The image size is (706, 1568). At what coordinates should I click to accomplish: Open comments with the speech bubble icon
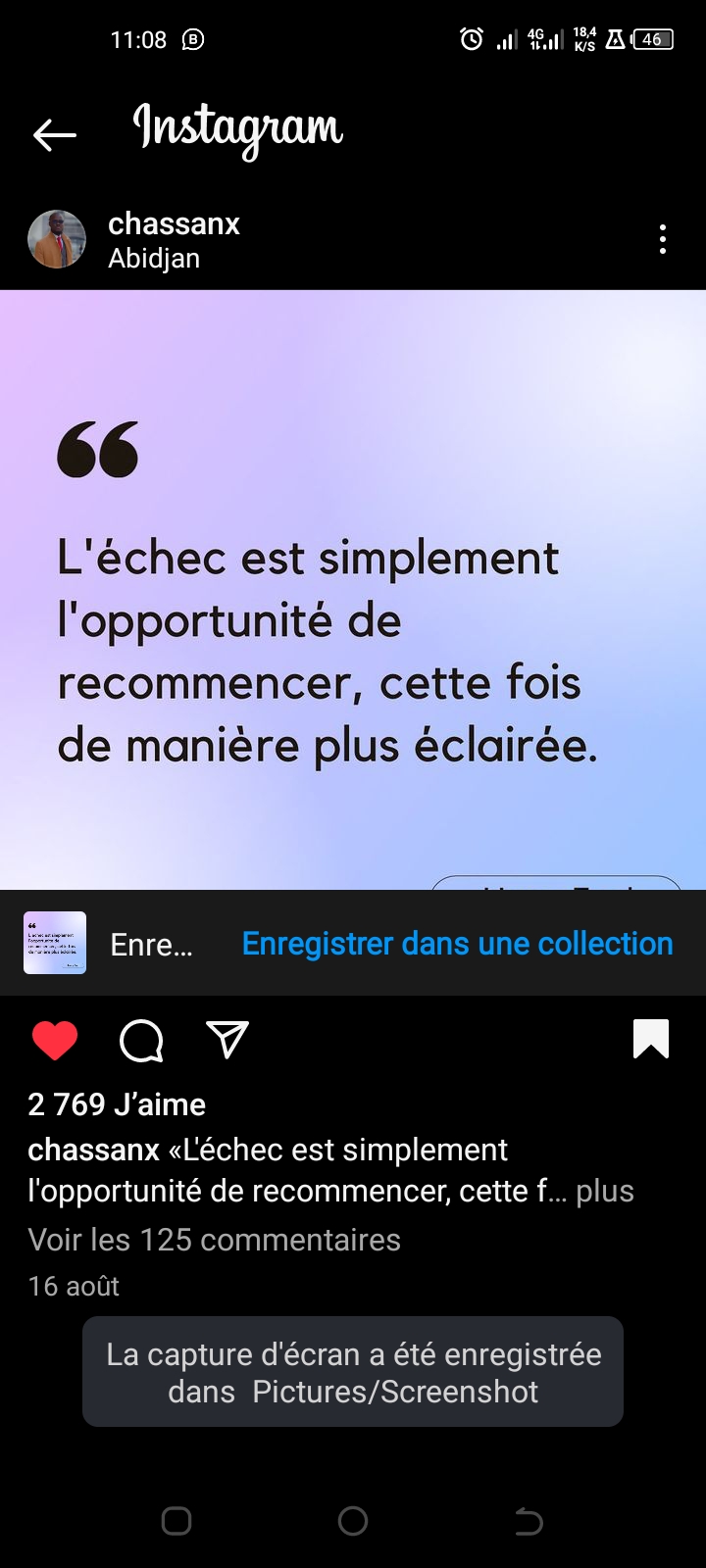(x=141, y=1040)
